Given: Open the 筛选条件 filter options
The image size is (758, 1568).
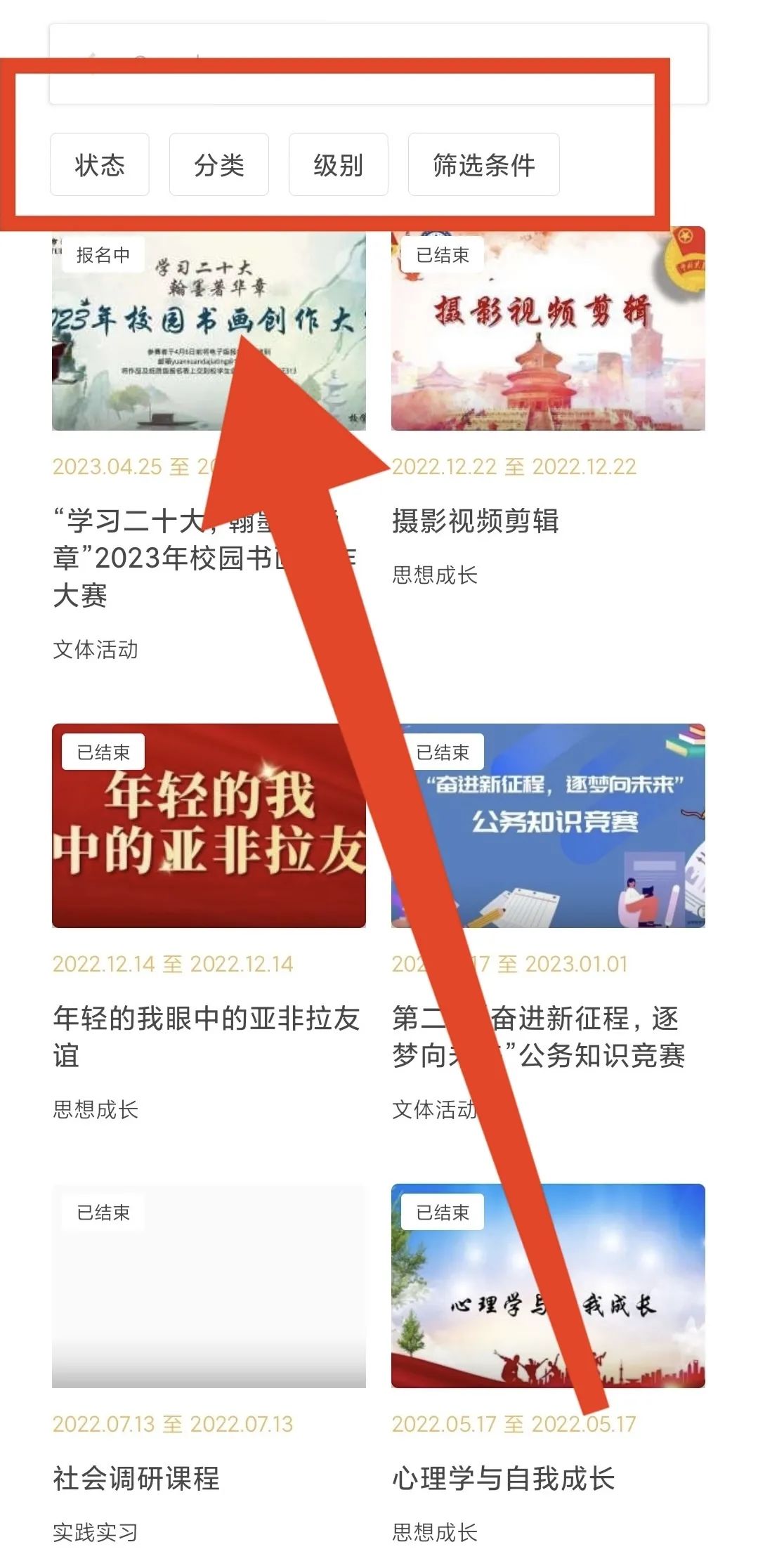Looking at the screenshot, I should pyautogui.click(x=484, y=165).
